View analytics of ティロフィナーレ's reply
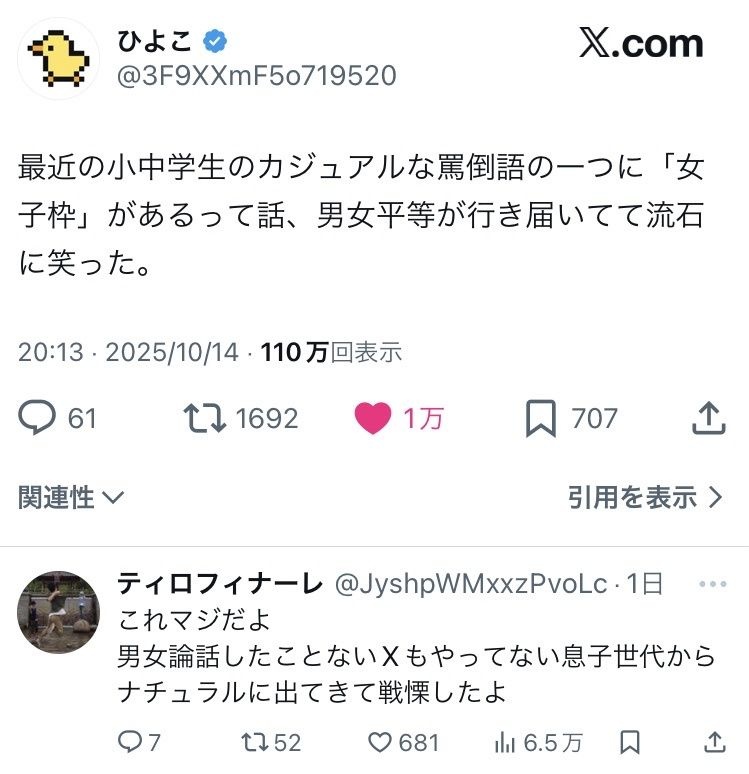This screenshot has width=749, height=774. pyautogui.click(x=504, y=742)
